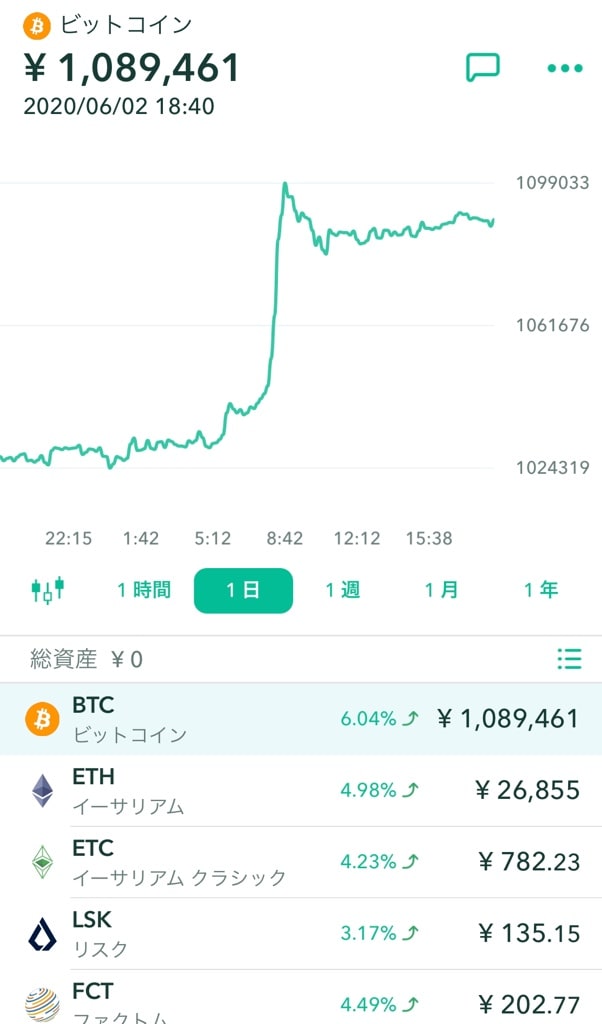Open the chat speech bubble icon

click(483, 67)
